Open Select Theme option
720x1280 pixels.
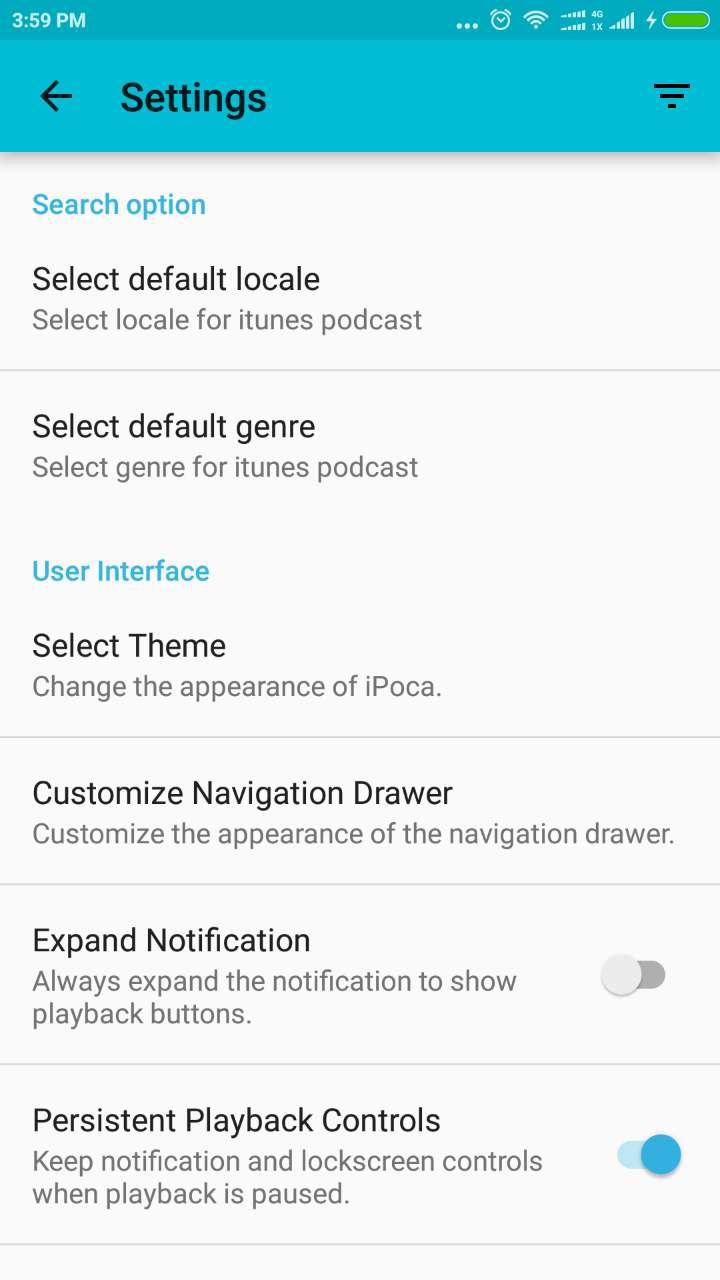click(360, 665)
